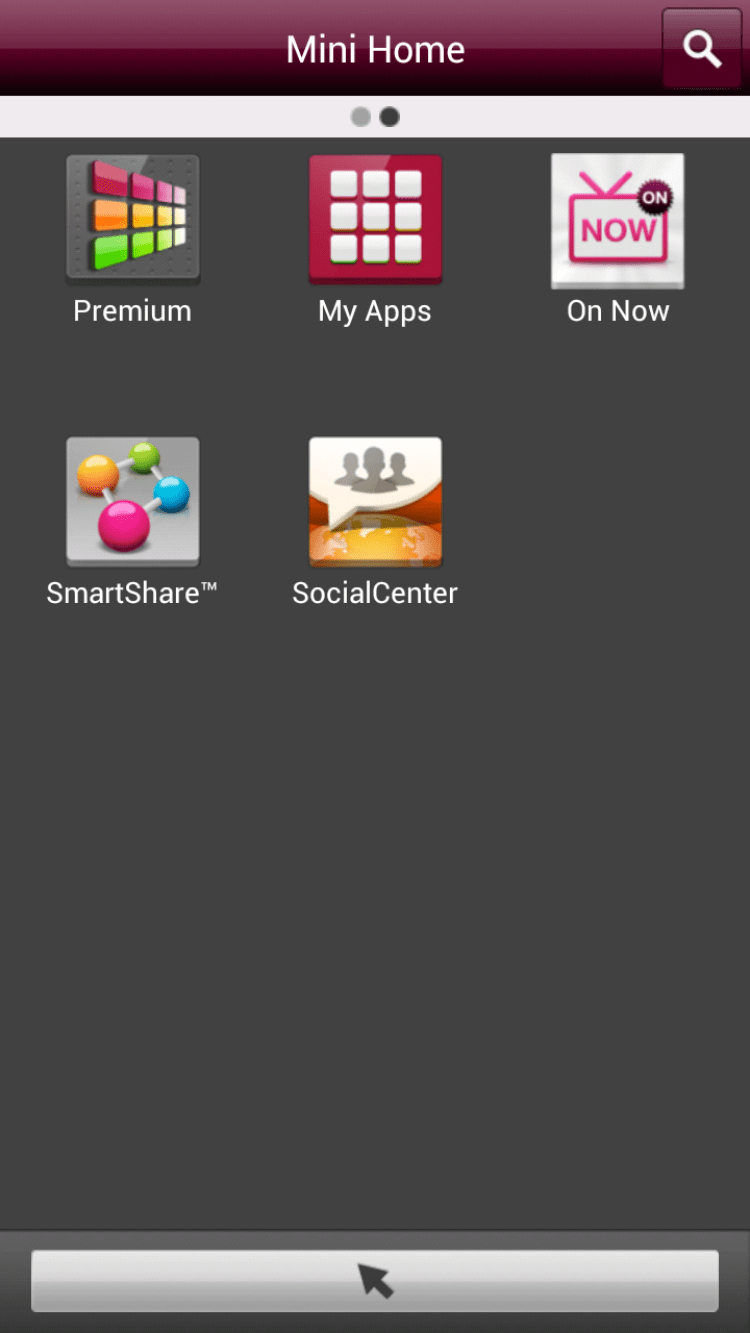Open On Now
The height and width of the screenshot is (1333, 750).
pyautogui.click(x=618, y=221)
